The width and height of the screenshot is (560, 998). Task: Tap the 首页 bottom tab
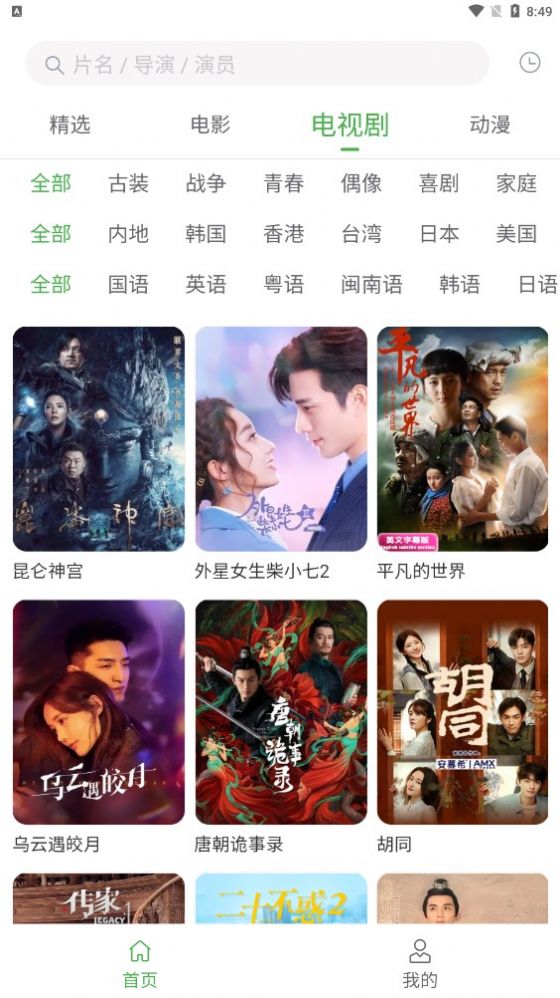click(140, 964)
